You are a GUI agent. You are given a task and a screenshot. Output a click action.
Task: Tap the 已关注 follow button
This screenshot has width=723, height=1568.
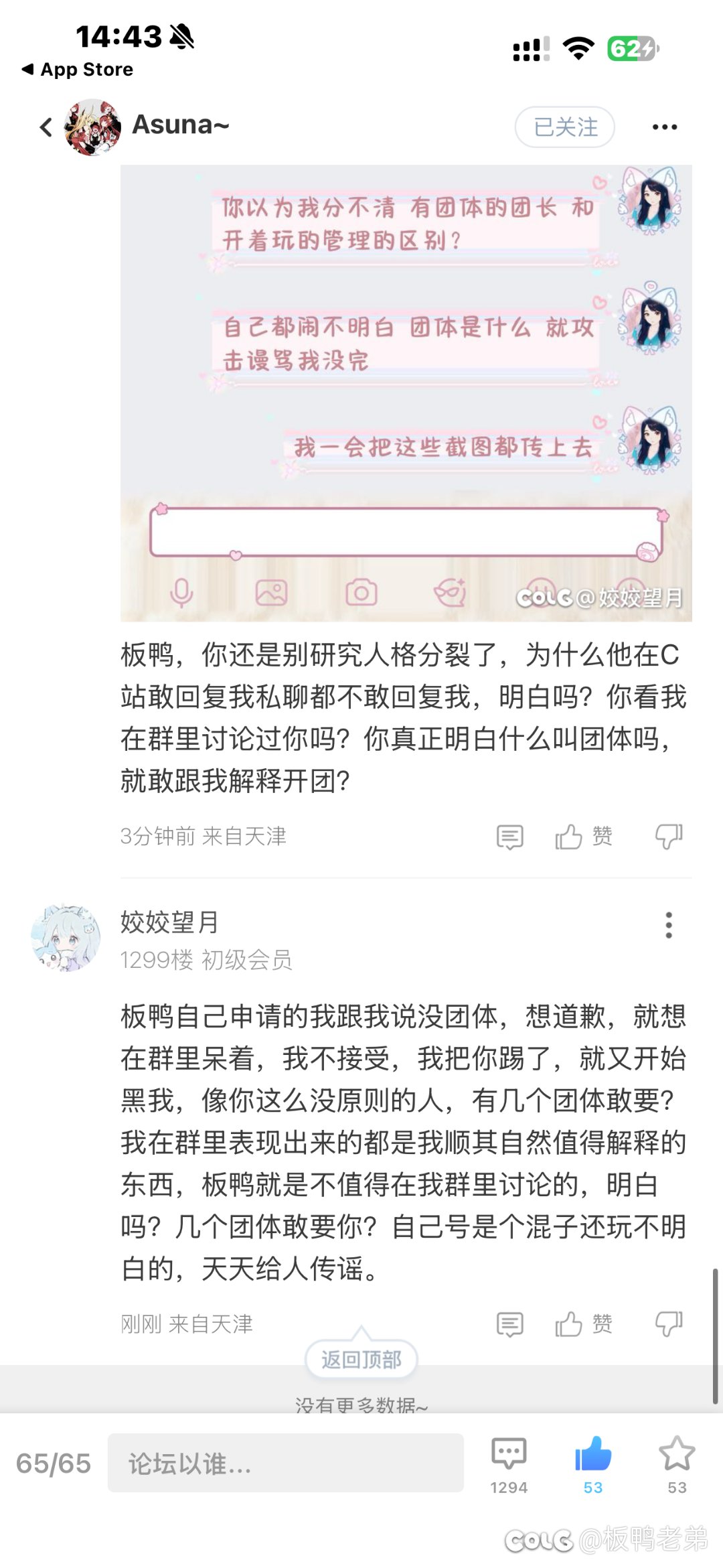[x=565, y=127]
